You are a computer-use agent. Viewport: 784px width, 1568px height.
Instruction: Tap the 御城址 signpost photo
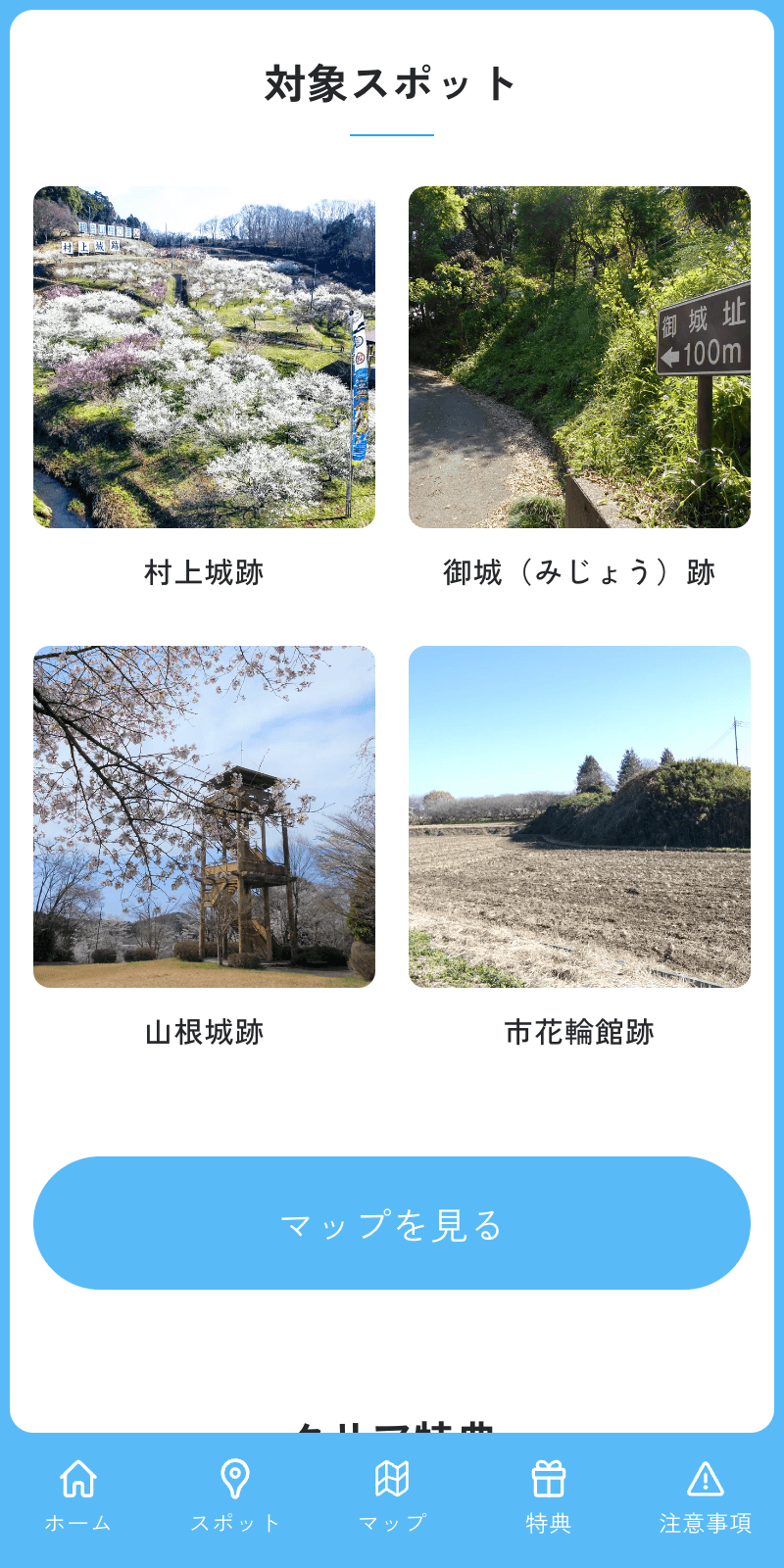point(579,355)
